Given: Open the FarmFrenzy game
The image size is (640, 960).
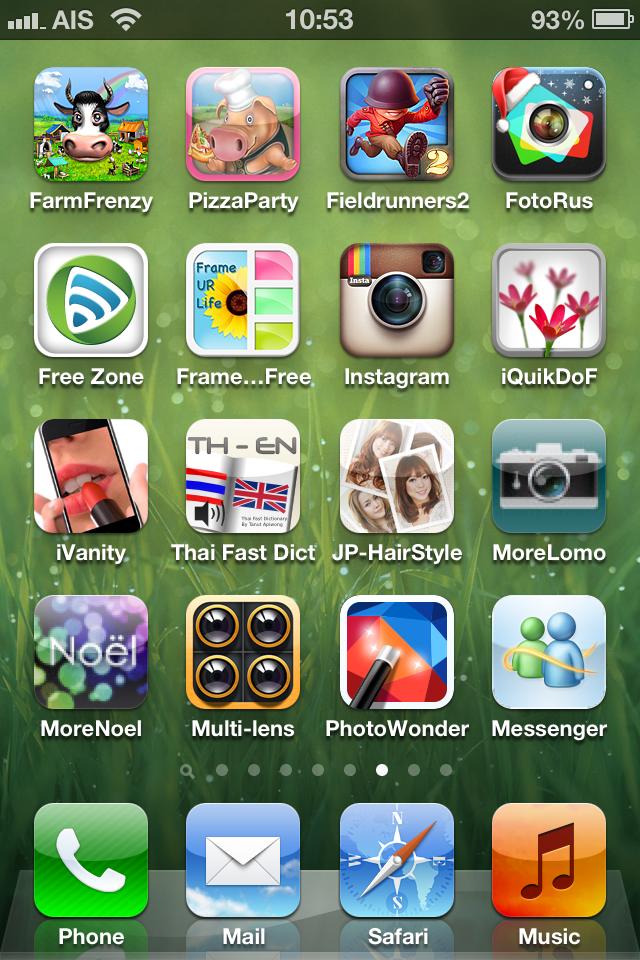Looking at the screenshot, I should [x=91, y=124].
